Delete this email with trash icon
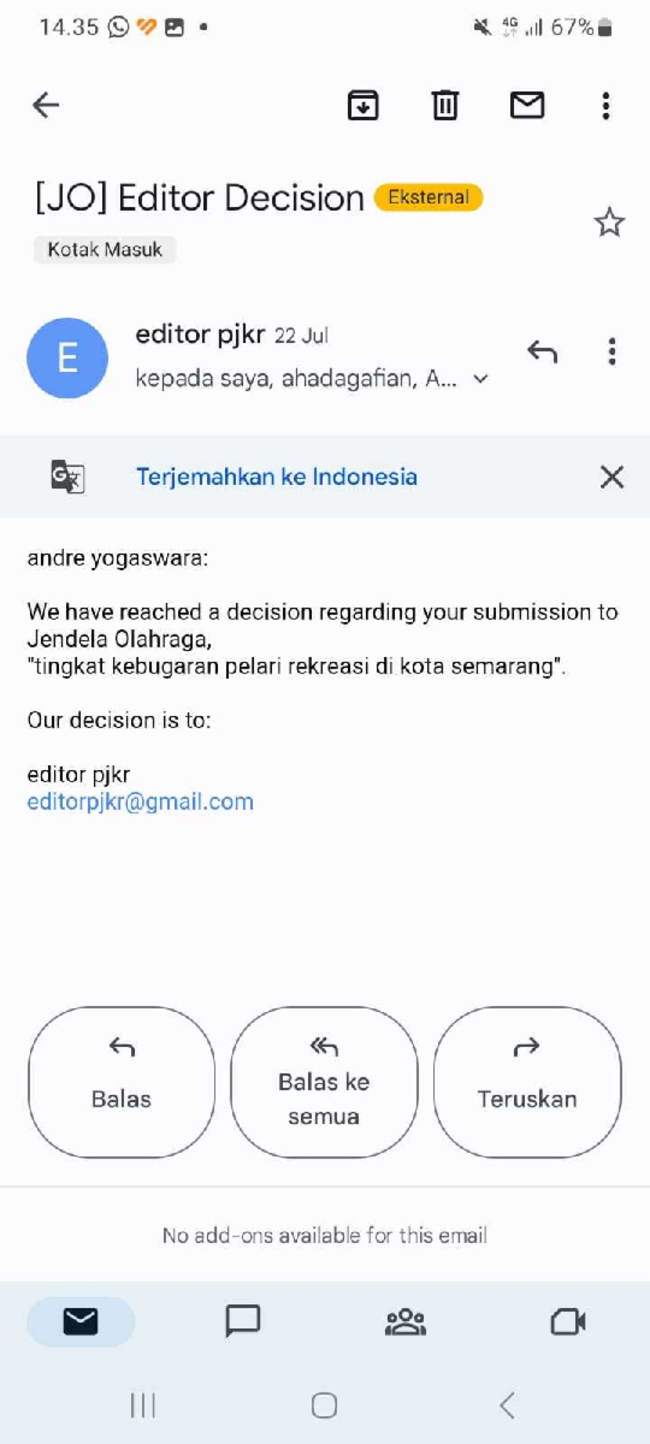The height and width of the screenshot is (1444, 650). point(445,105)
